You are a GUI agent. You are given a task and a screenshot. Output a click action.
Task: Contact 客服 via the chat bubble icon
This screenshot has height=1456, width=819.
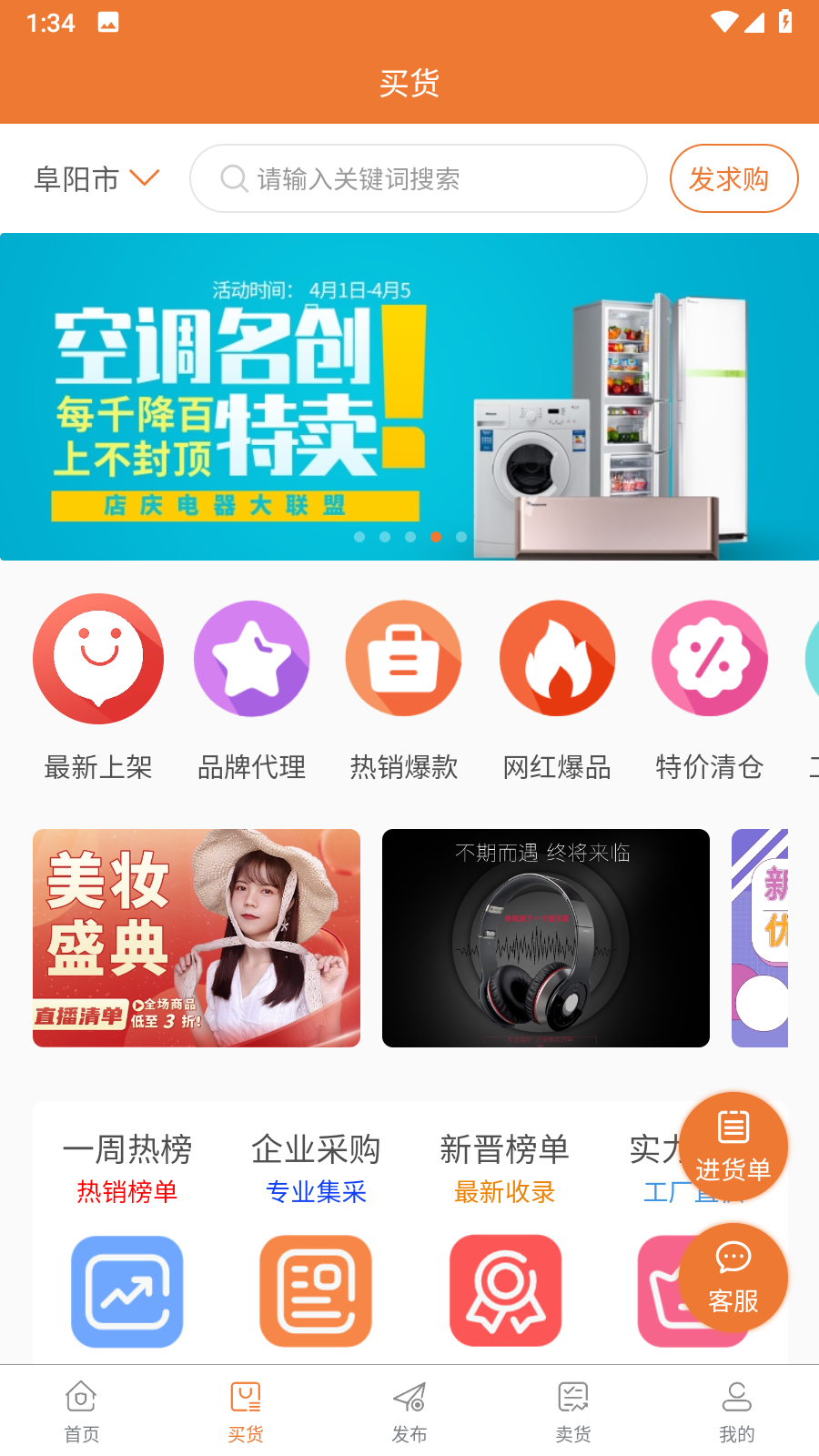pyautogui.click(x=733, y=1277)
